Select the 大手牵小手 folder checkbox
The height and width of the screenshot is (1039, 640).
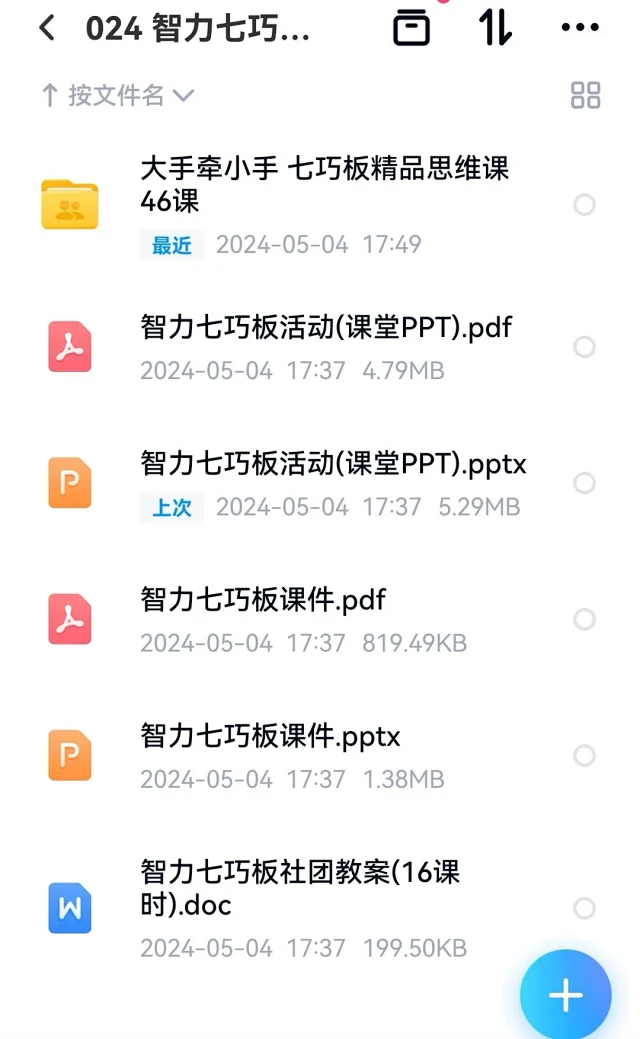click(584, 205)
